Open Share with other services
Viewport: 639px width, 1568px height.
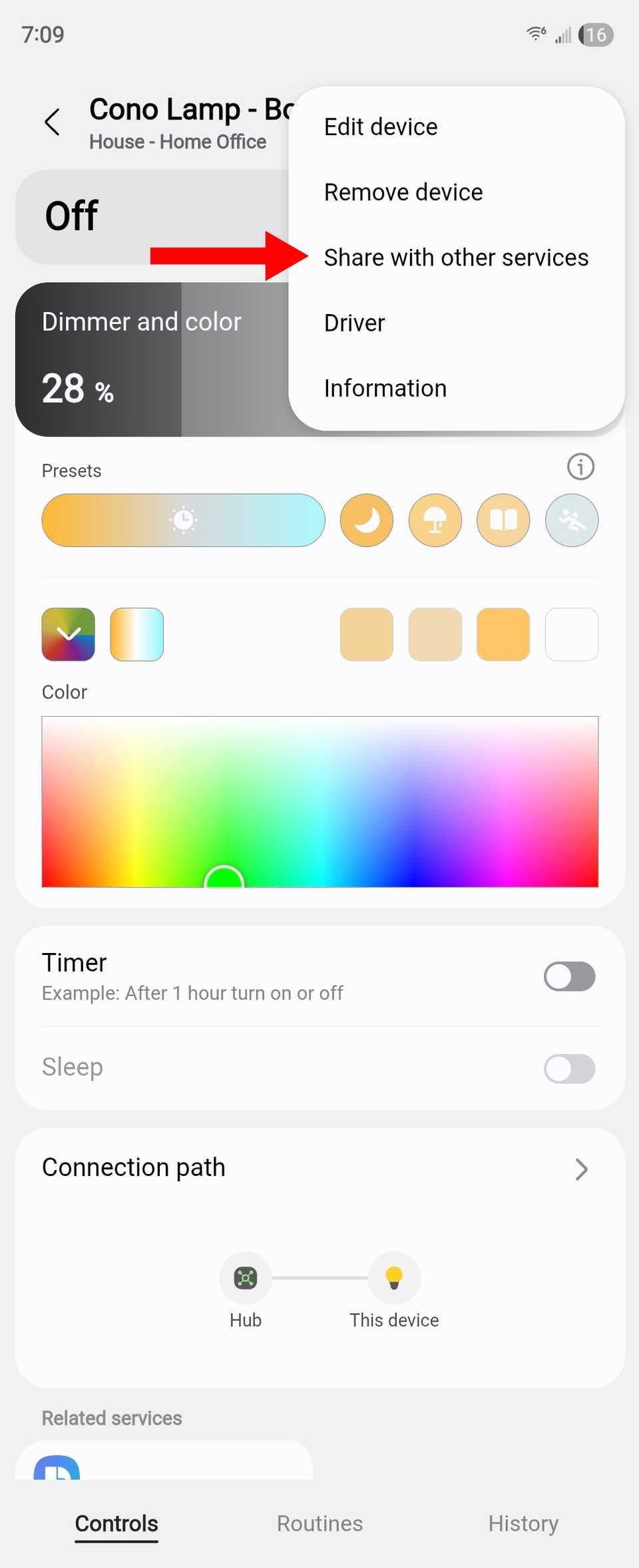click(x=456, y=258)
